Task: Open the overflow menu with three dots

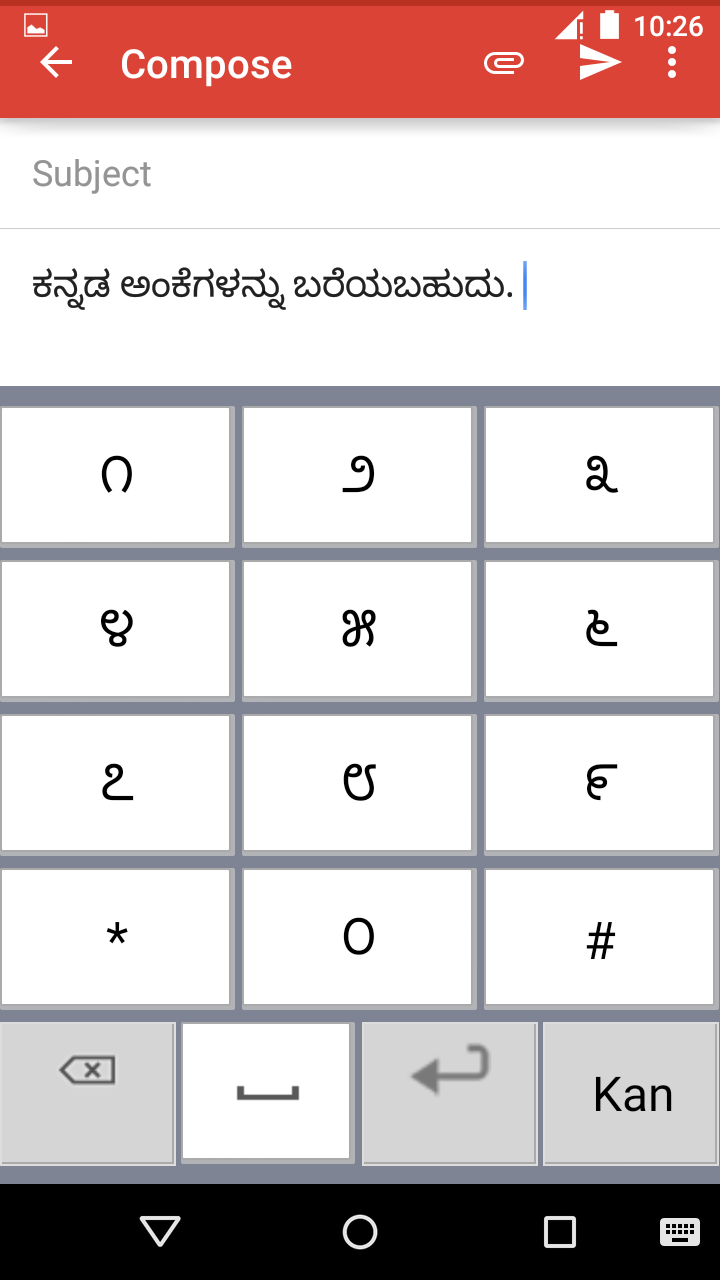Action: (672, 62)
